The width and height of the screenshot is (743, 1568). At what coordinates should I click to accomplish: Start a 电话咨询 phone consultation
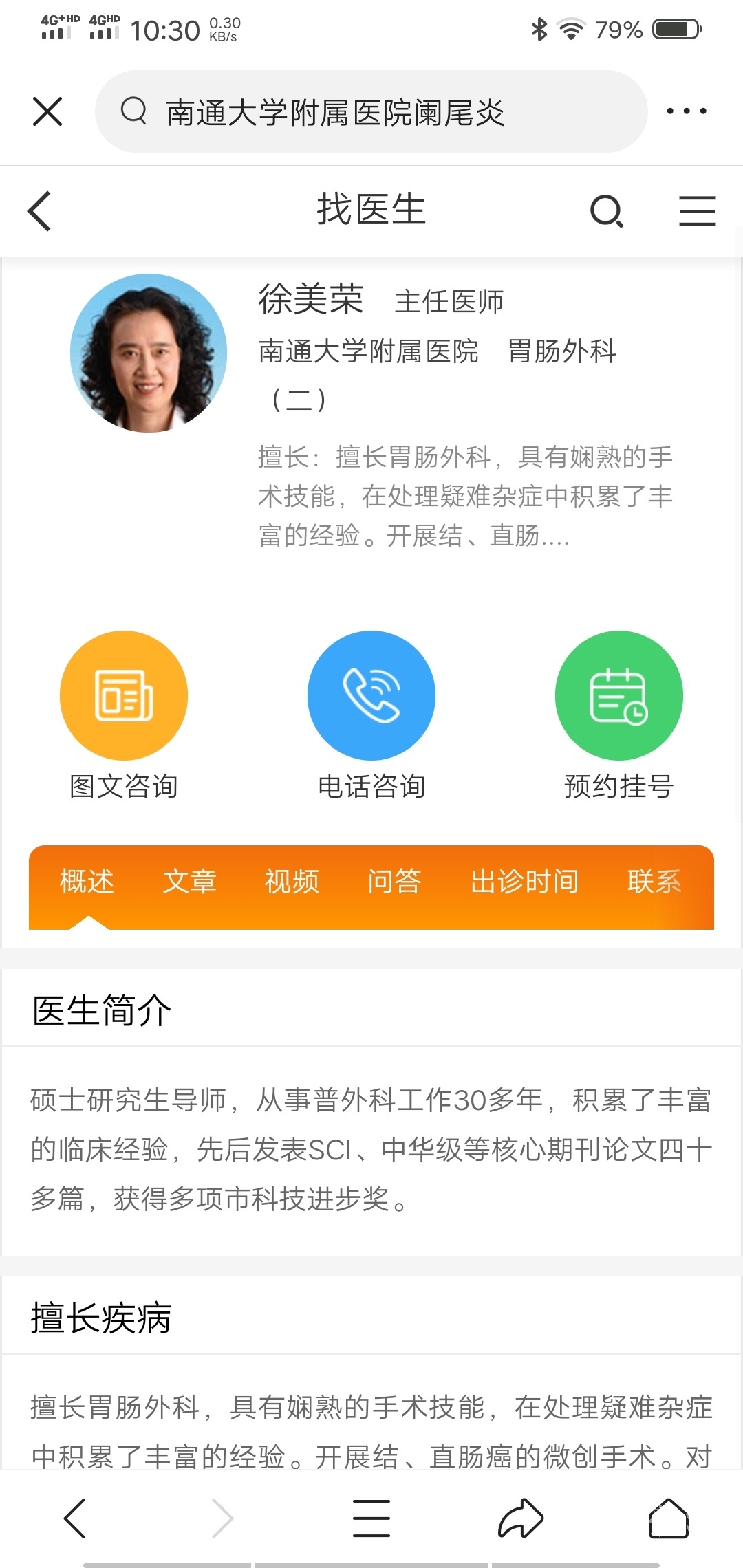(371, 715)
